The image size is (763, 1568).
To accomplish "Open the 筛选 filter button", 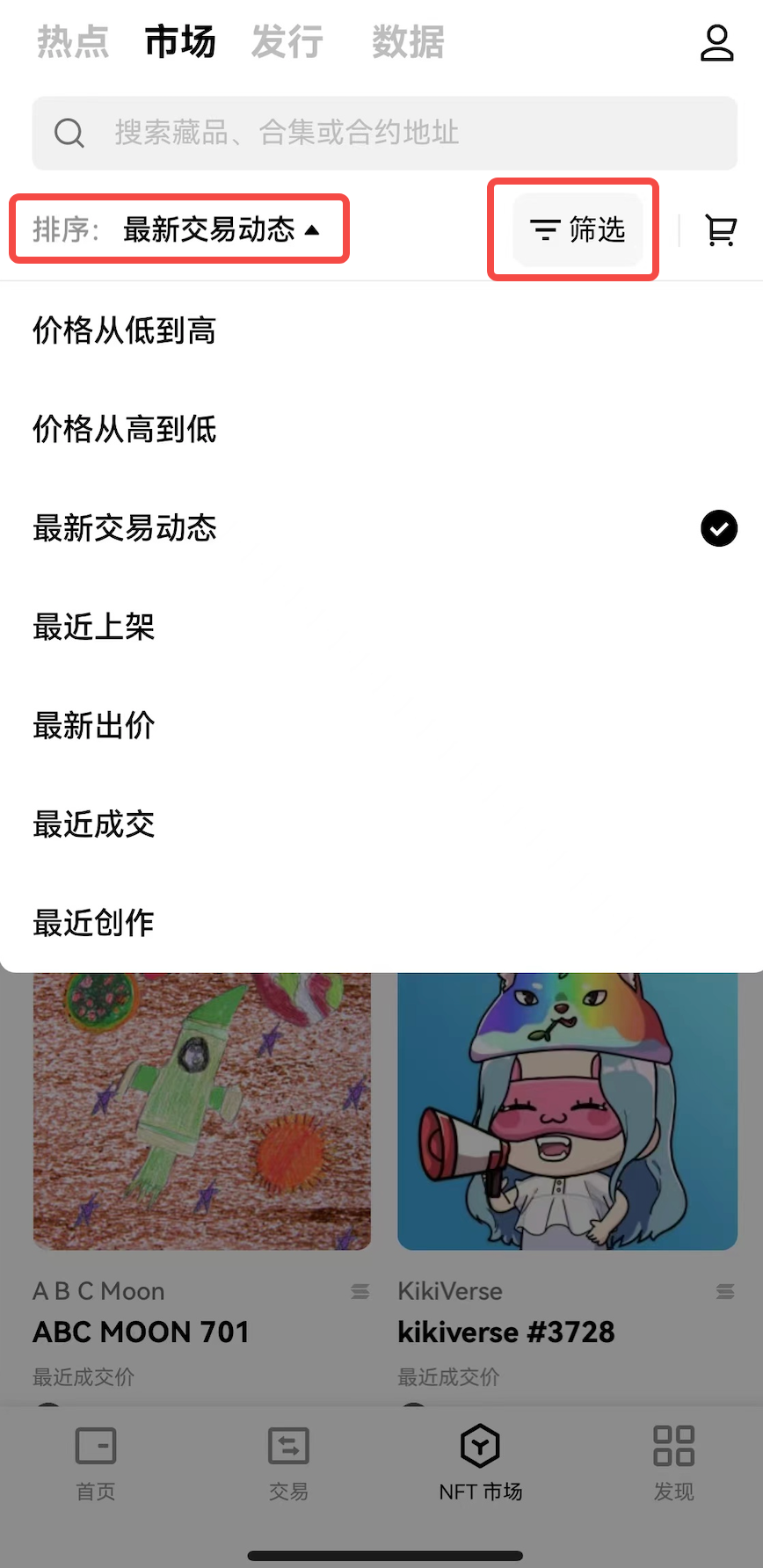I will click(578, 229).
